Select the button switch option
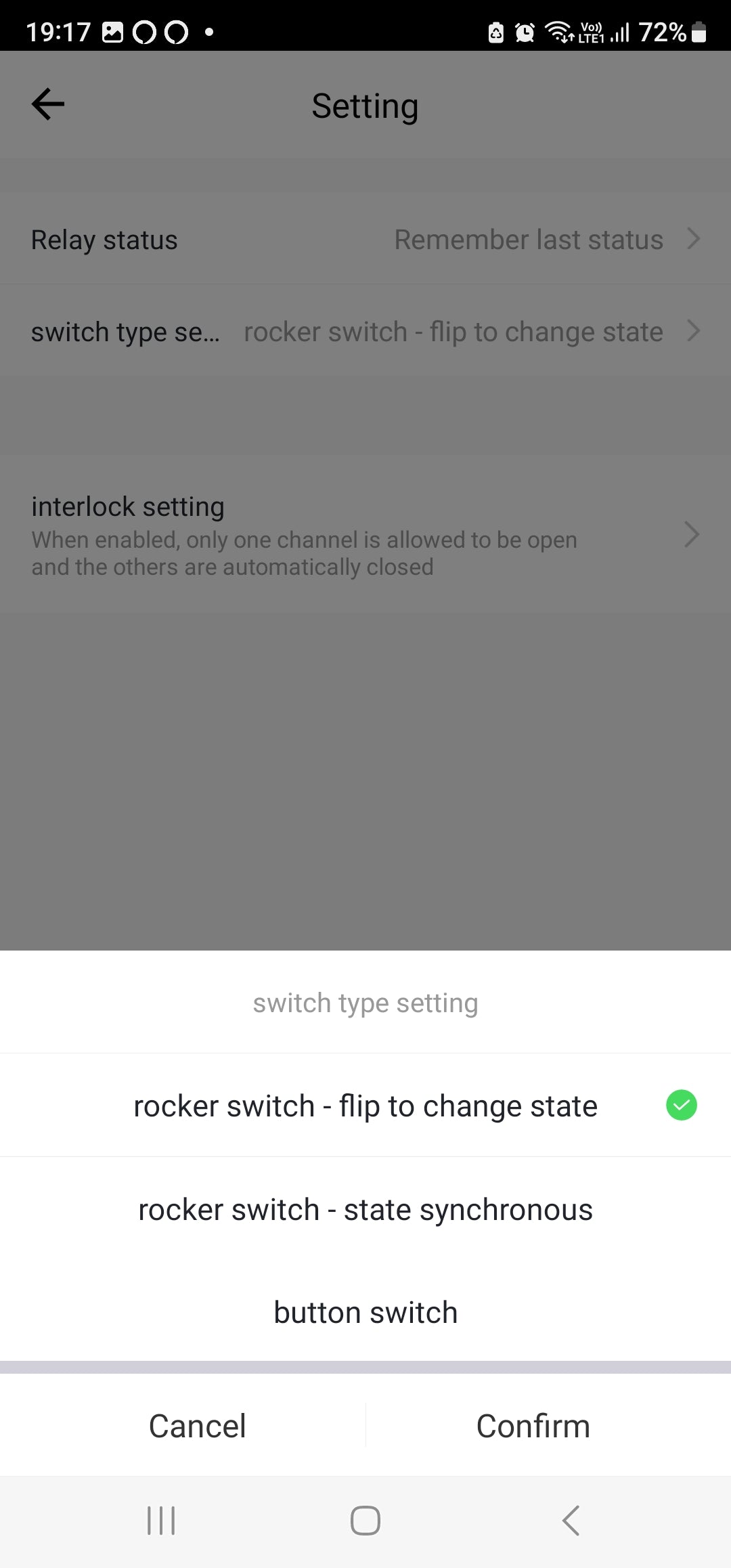The image size is (731, 1568). coord(365,1312)
